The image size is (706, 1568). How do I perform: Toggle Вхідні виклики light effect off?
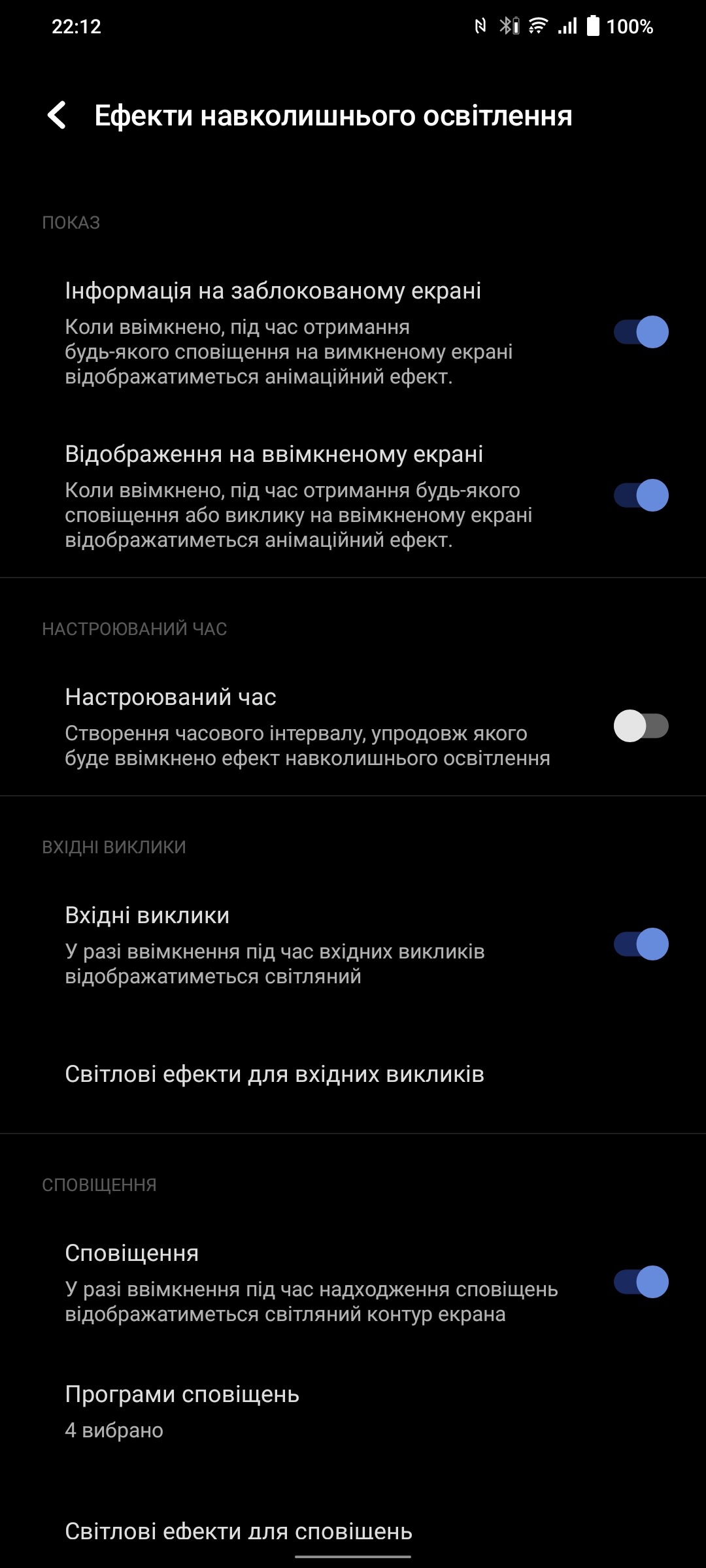[641, 944]
